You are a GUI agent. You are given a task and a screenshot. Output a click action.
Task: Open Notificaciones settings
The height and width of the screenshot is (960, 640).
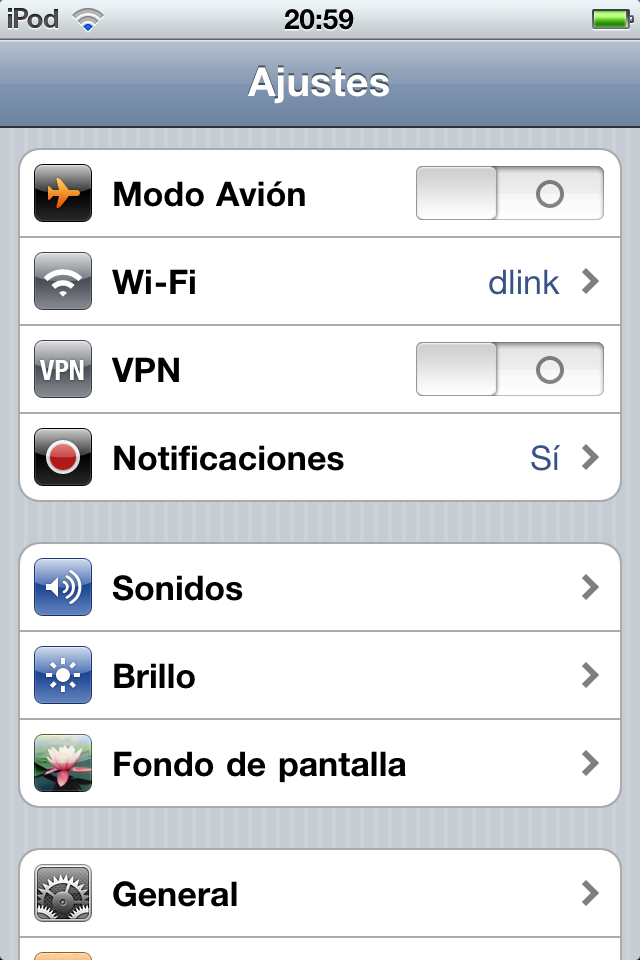pos(320,458)
